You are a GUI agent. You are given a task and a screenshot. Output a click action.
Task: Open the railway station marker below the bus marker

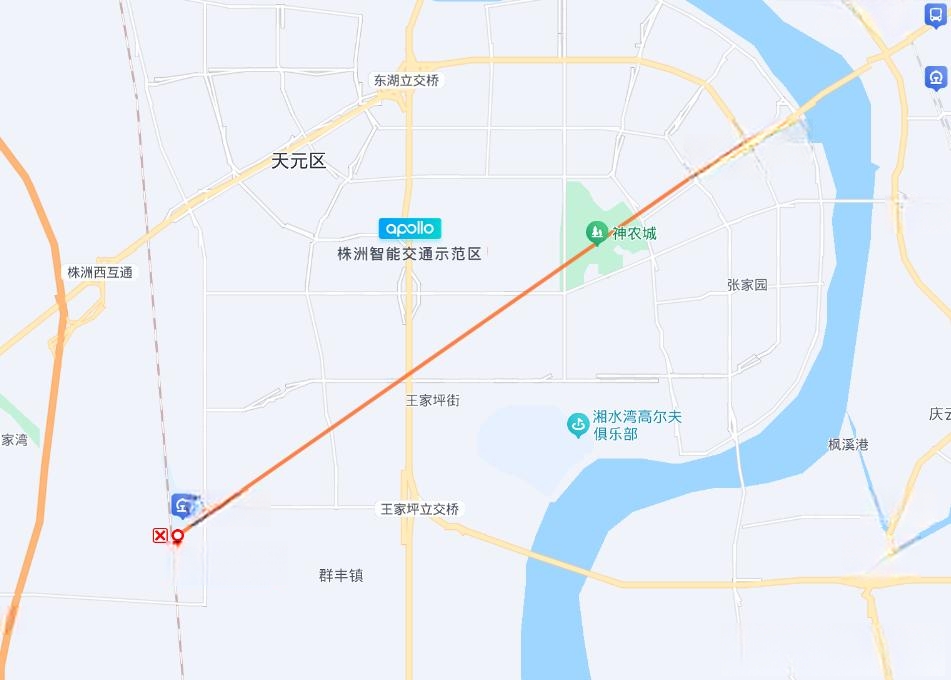point(935,77)
